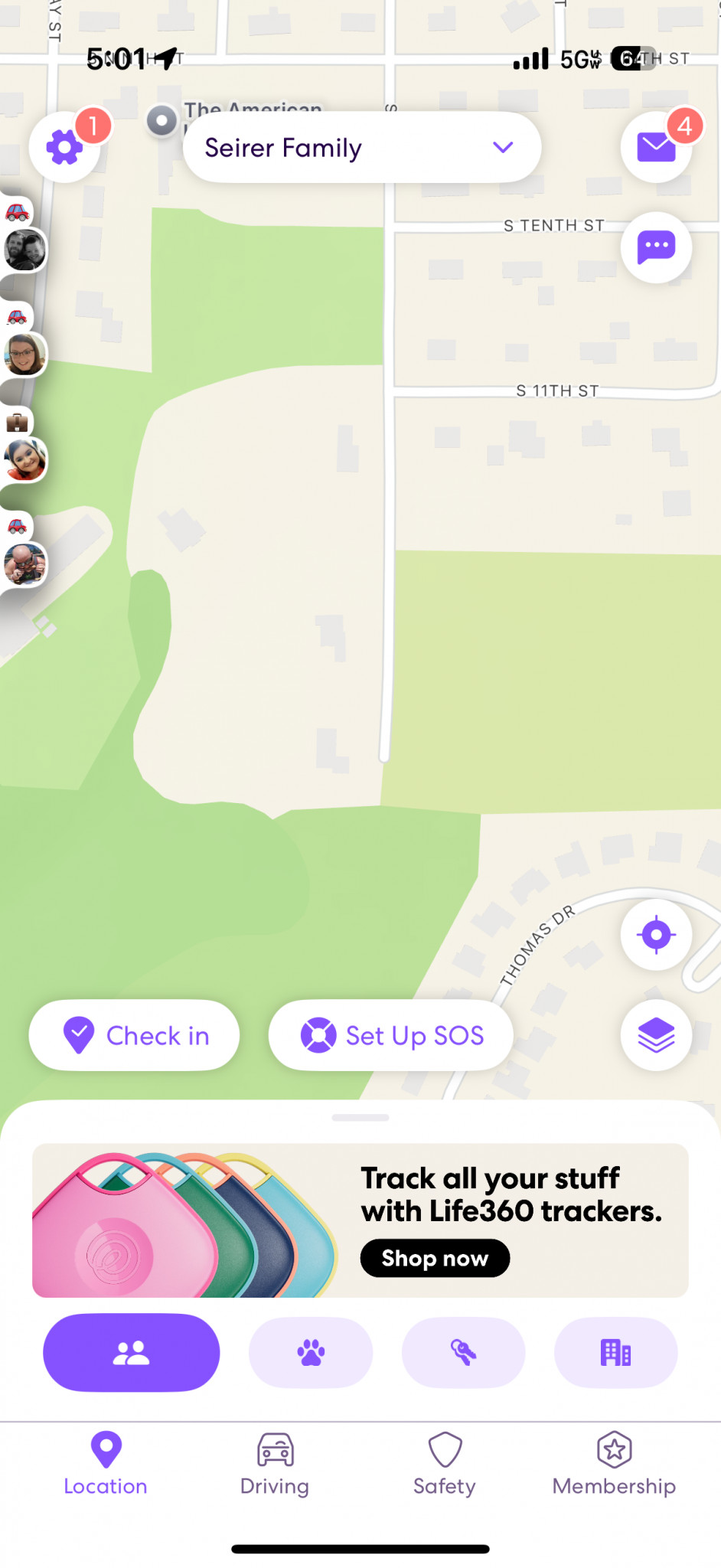
Task: Switch to the Safety tab
Action: coord(445,1464)
